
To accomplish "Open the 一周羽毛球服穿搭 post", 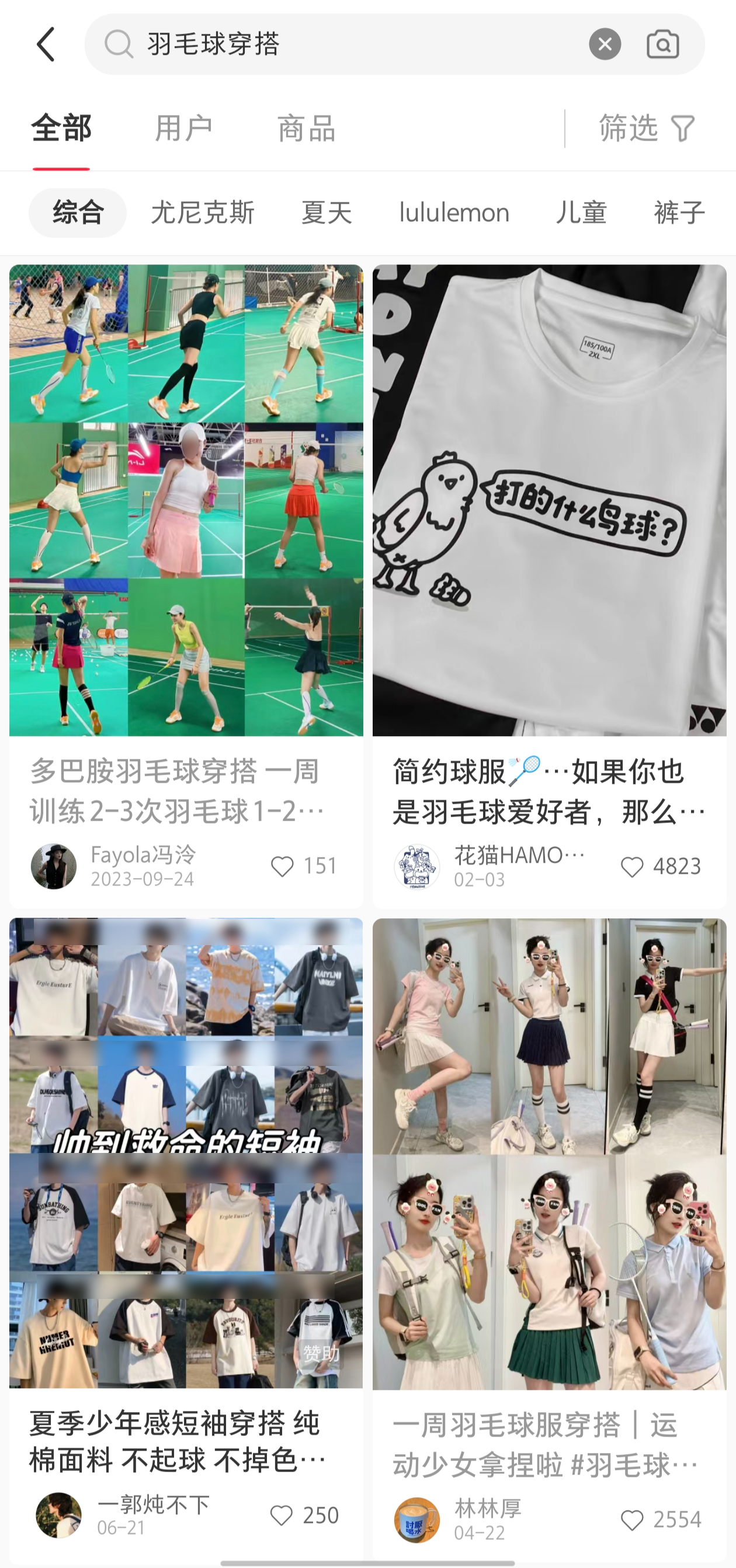I will coord(549,1154).
